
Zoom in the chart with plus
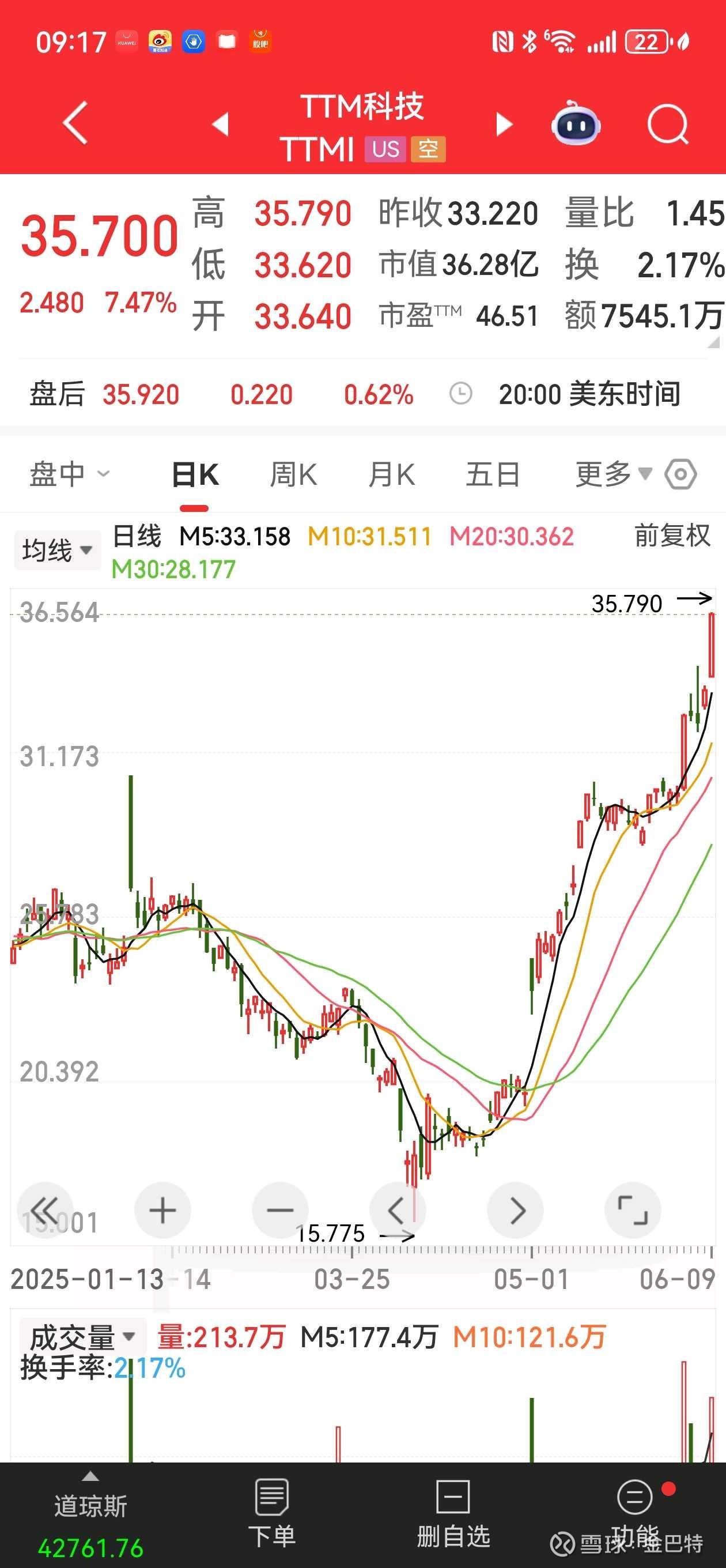pos(162,1210)
